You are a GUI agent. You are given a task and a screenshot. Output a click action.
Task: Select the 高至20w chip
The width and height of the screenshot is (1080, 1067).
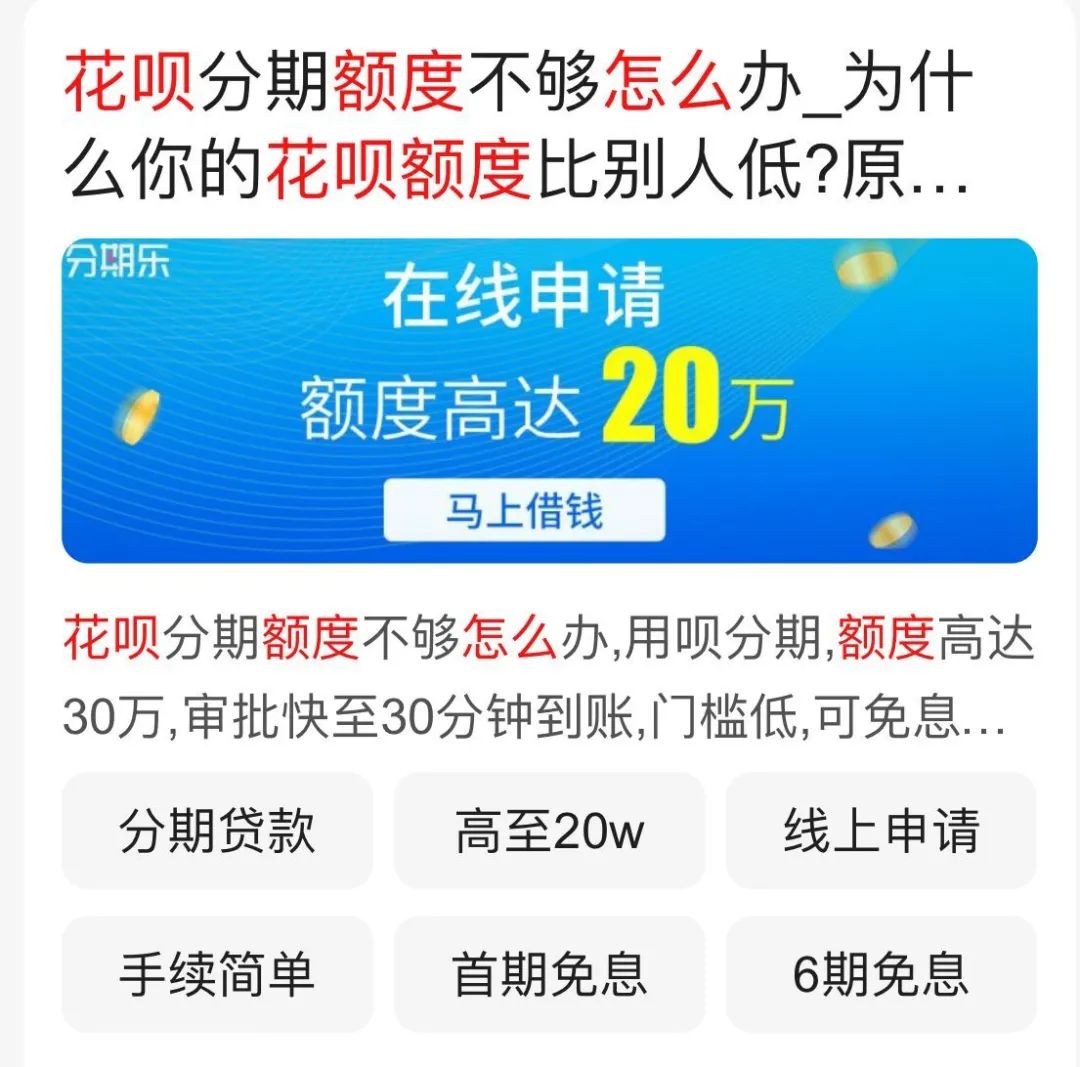pos(549,831)
